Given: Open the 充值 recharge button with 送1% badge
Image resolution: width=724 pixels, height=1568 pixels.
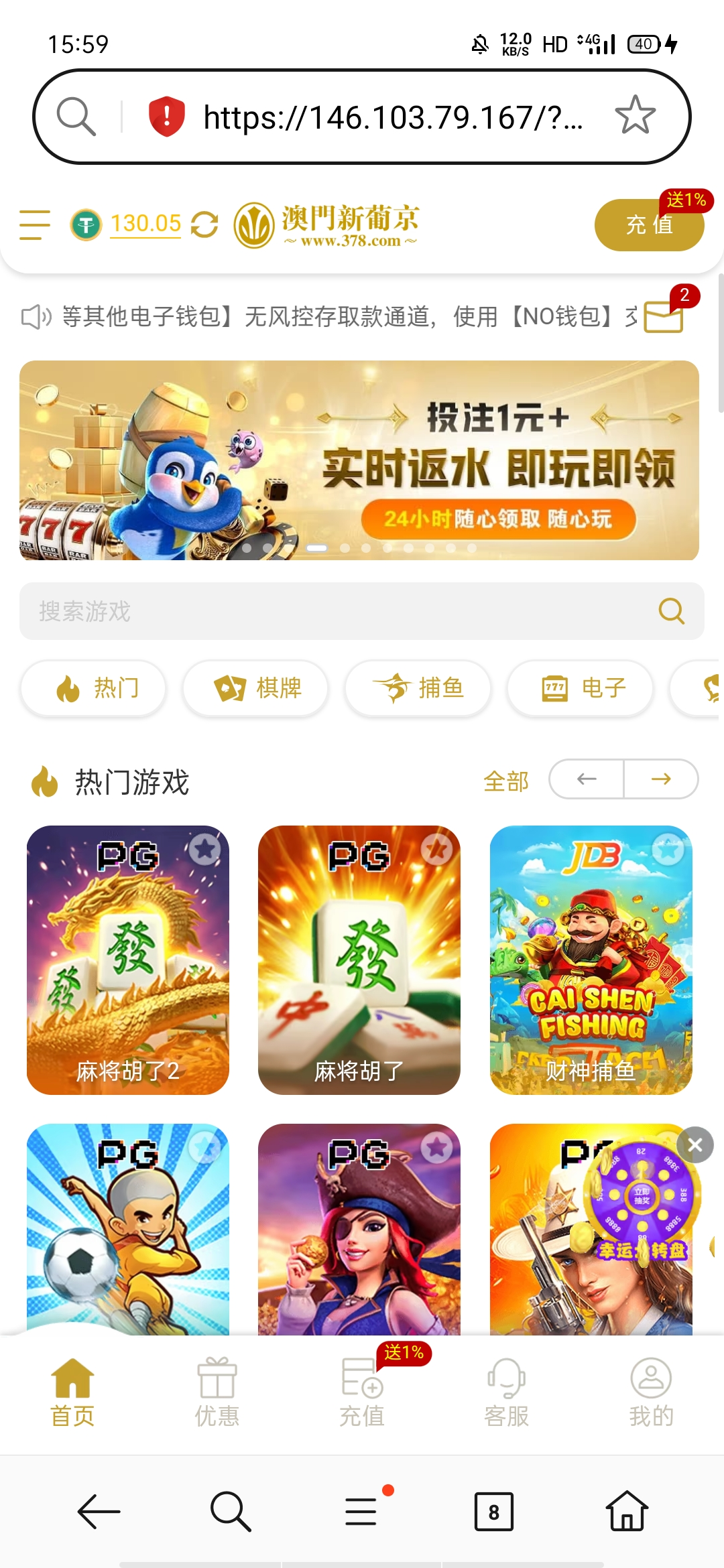Looking at the screenshot, I should [x=648, y=225].
